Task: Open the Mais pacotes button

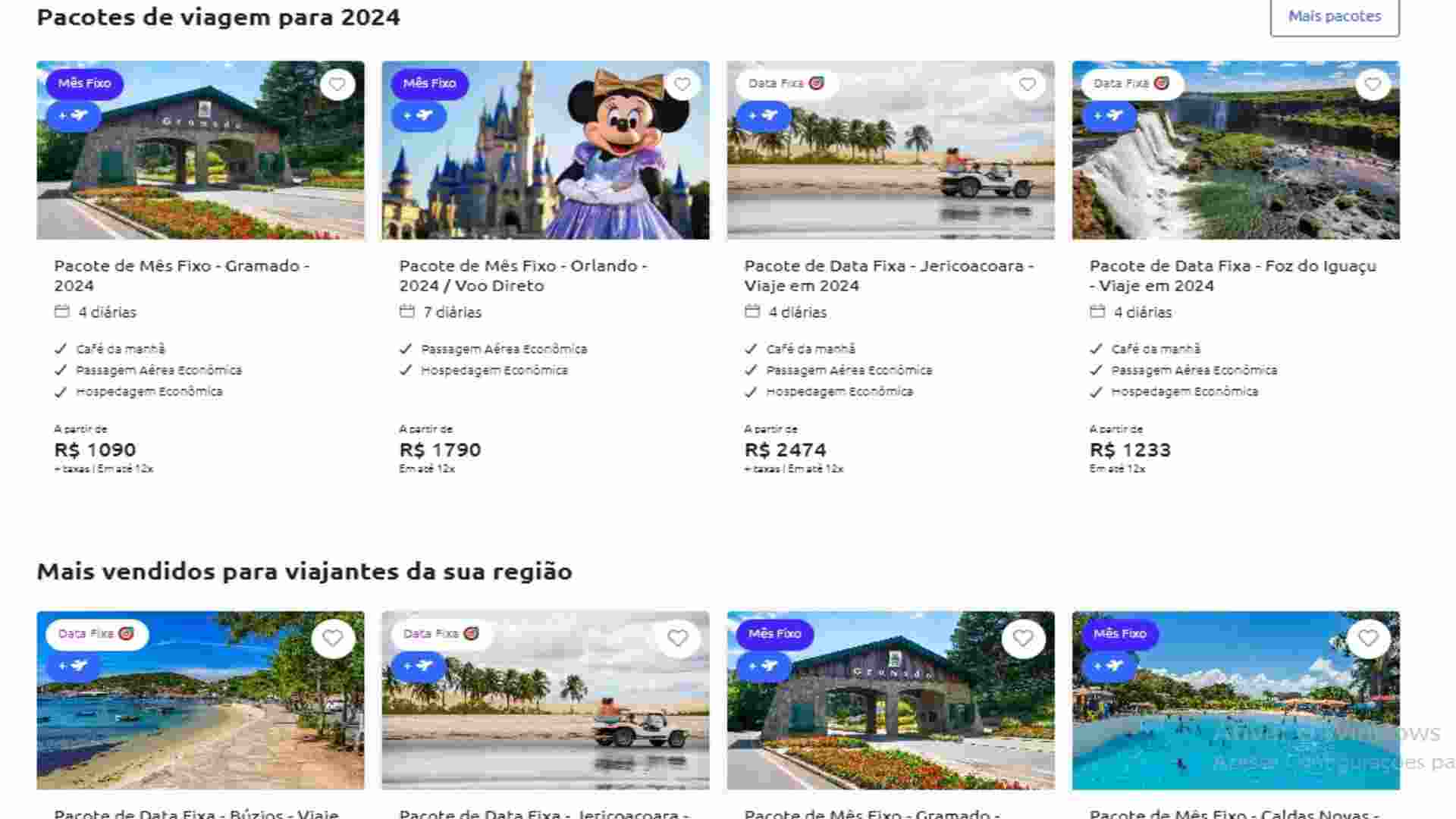Action: (1334, 17)
